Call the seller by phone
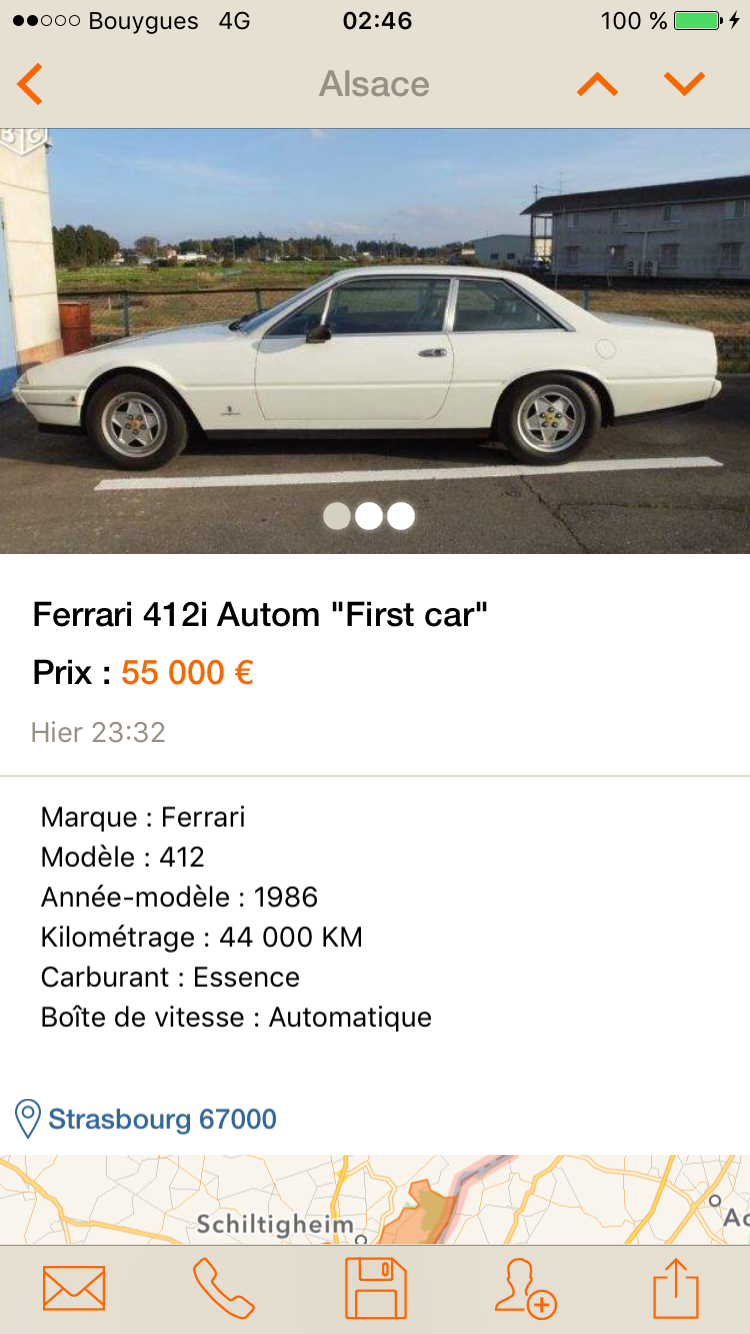The height and width of the screenshot is (1334, 750). (223, 1288)
